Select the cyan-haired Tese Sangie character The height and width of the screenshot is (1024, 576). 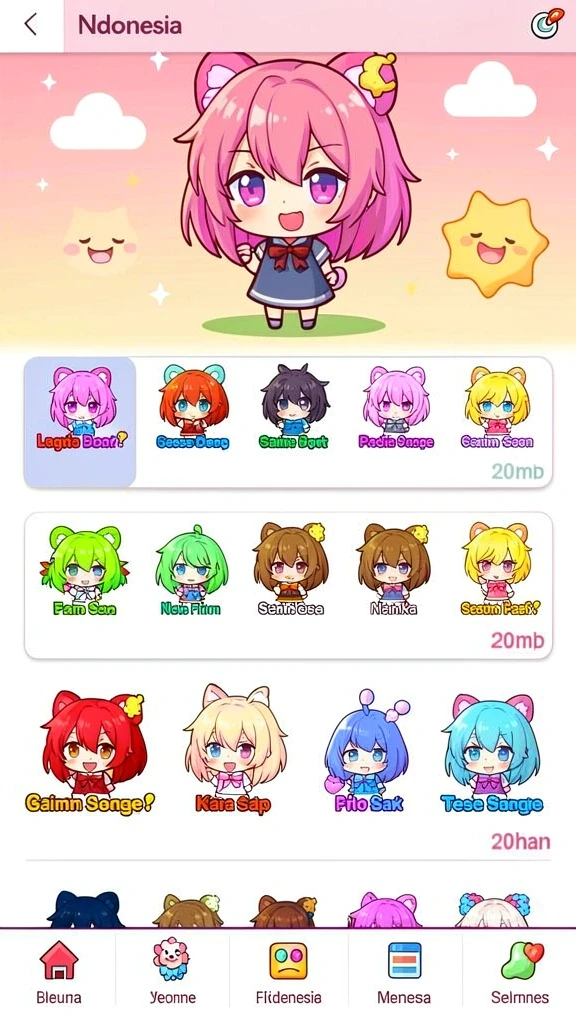pyautogui.click(x=492, y=752)
